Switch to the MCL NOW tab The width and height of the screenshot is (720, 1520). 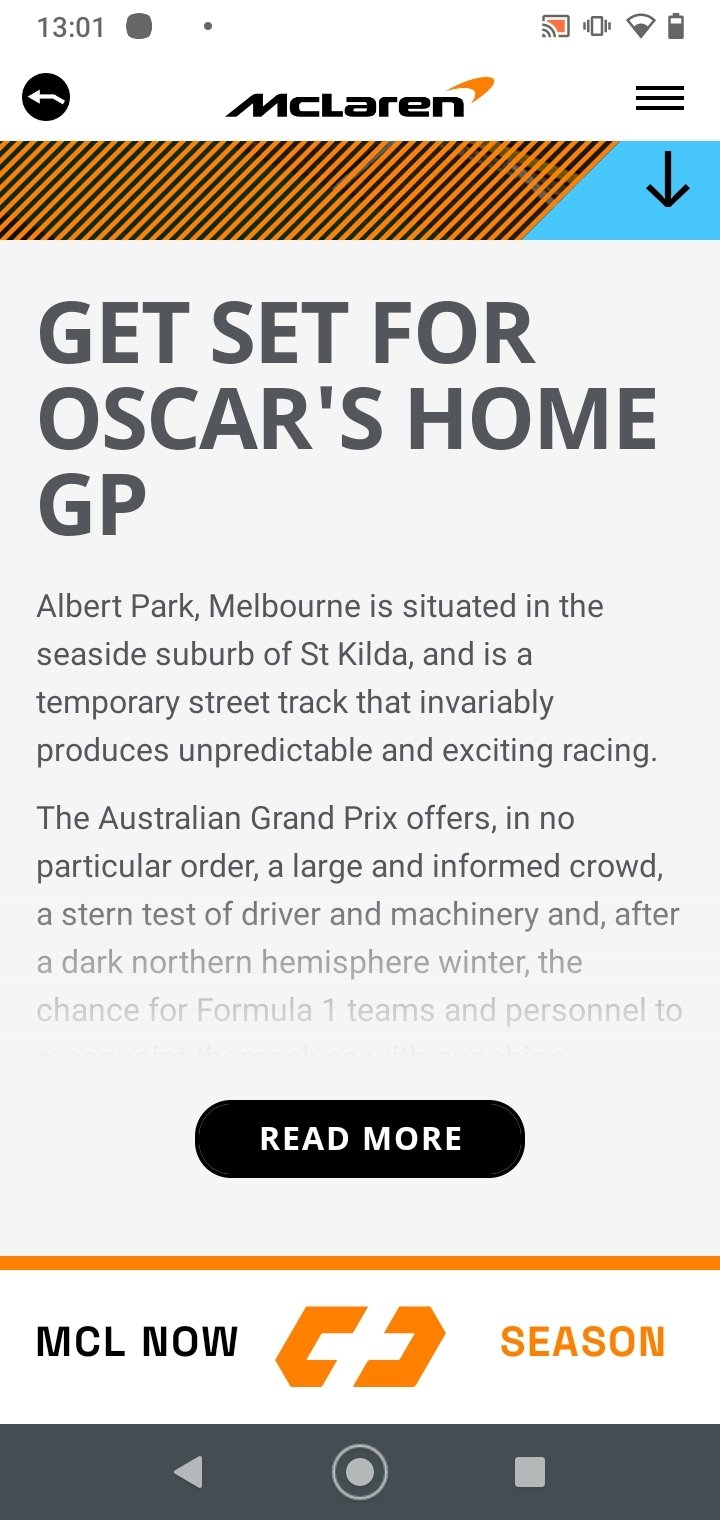pyautogui.click(x=137, y=1342)
